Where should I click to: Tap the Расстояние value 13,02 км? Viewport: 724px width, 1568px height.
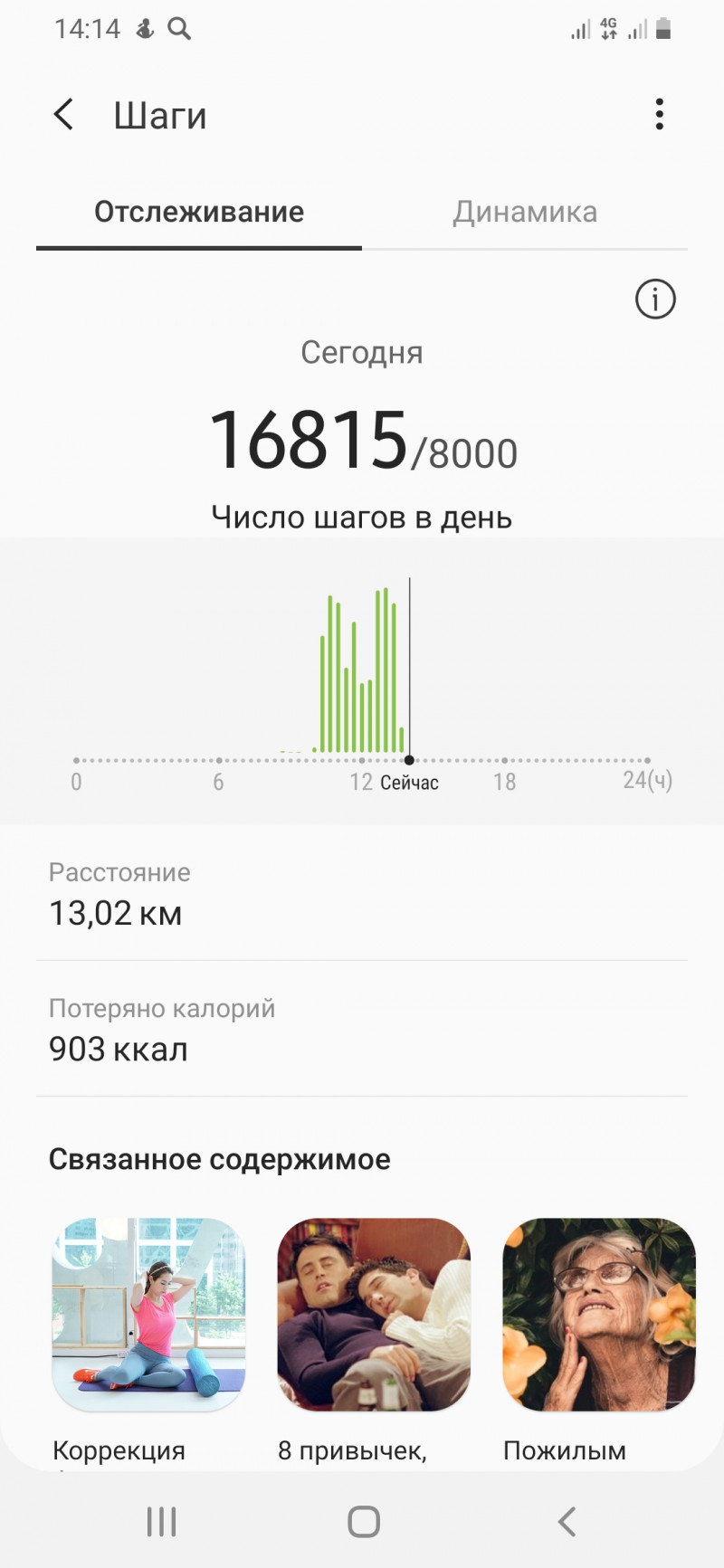pos(115,913)
